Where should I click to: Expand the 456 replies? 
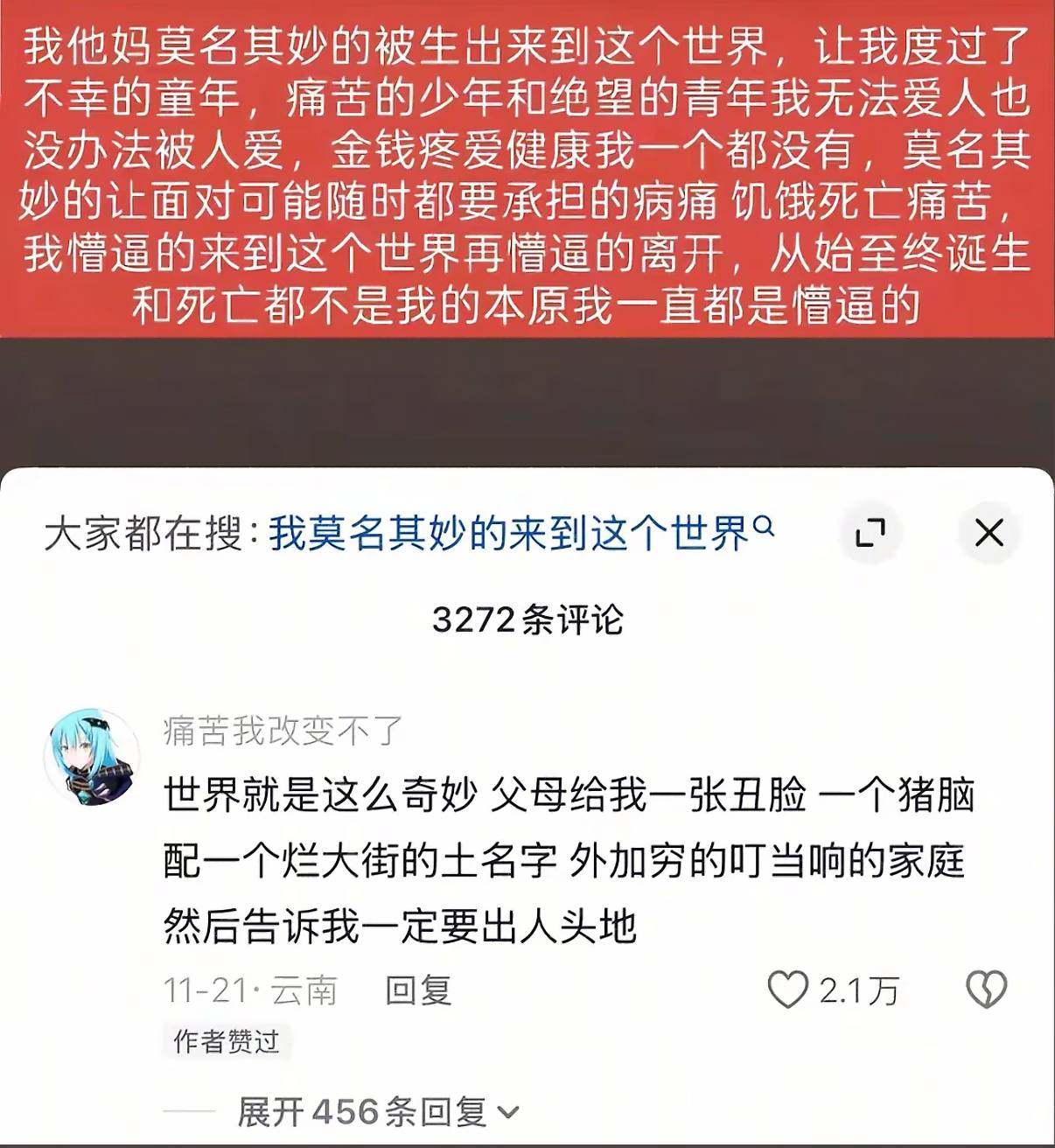pos(378,1111)
